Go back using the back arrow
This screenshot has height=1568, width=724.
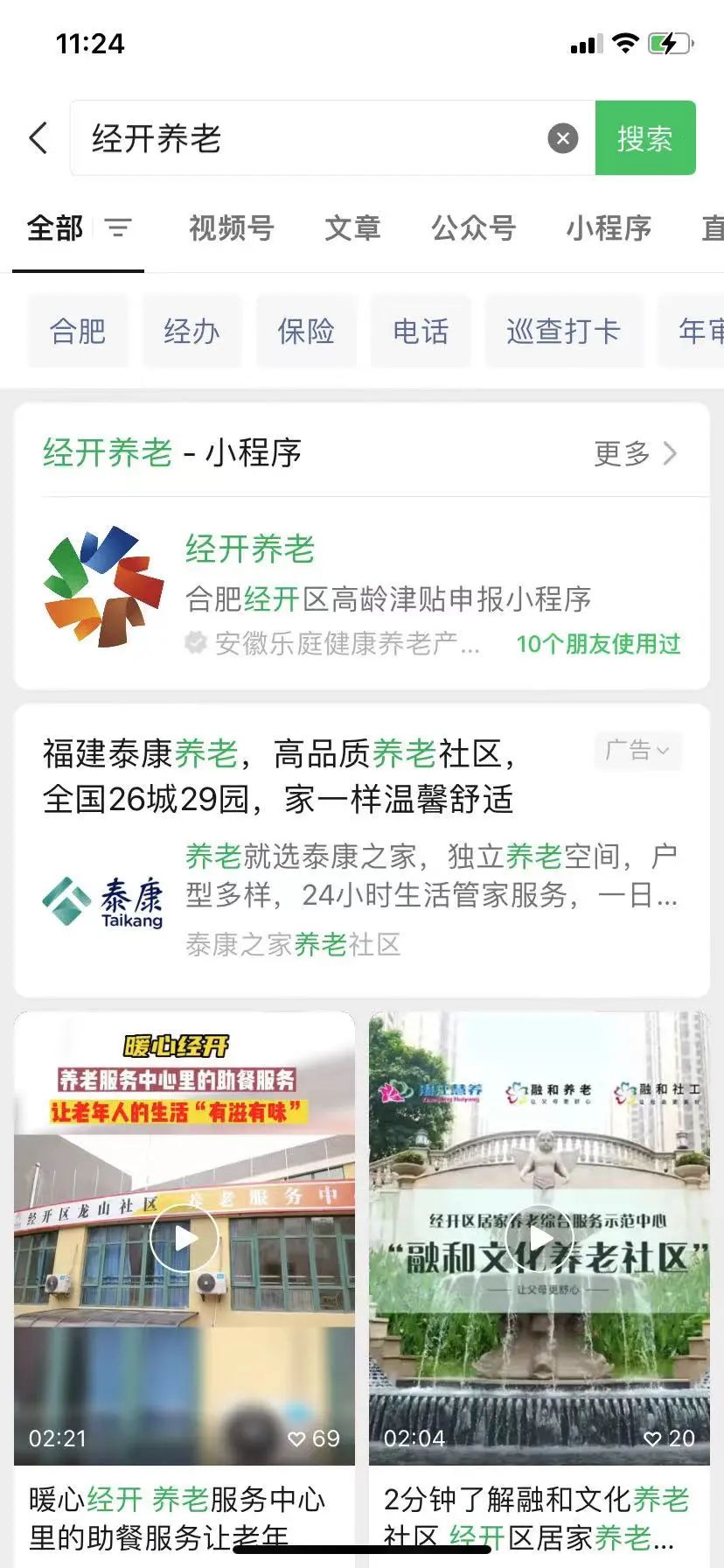pos(38,138)
